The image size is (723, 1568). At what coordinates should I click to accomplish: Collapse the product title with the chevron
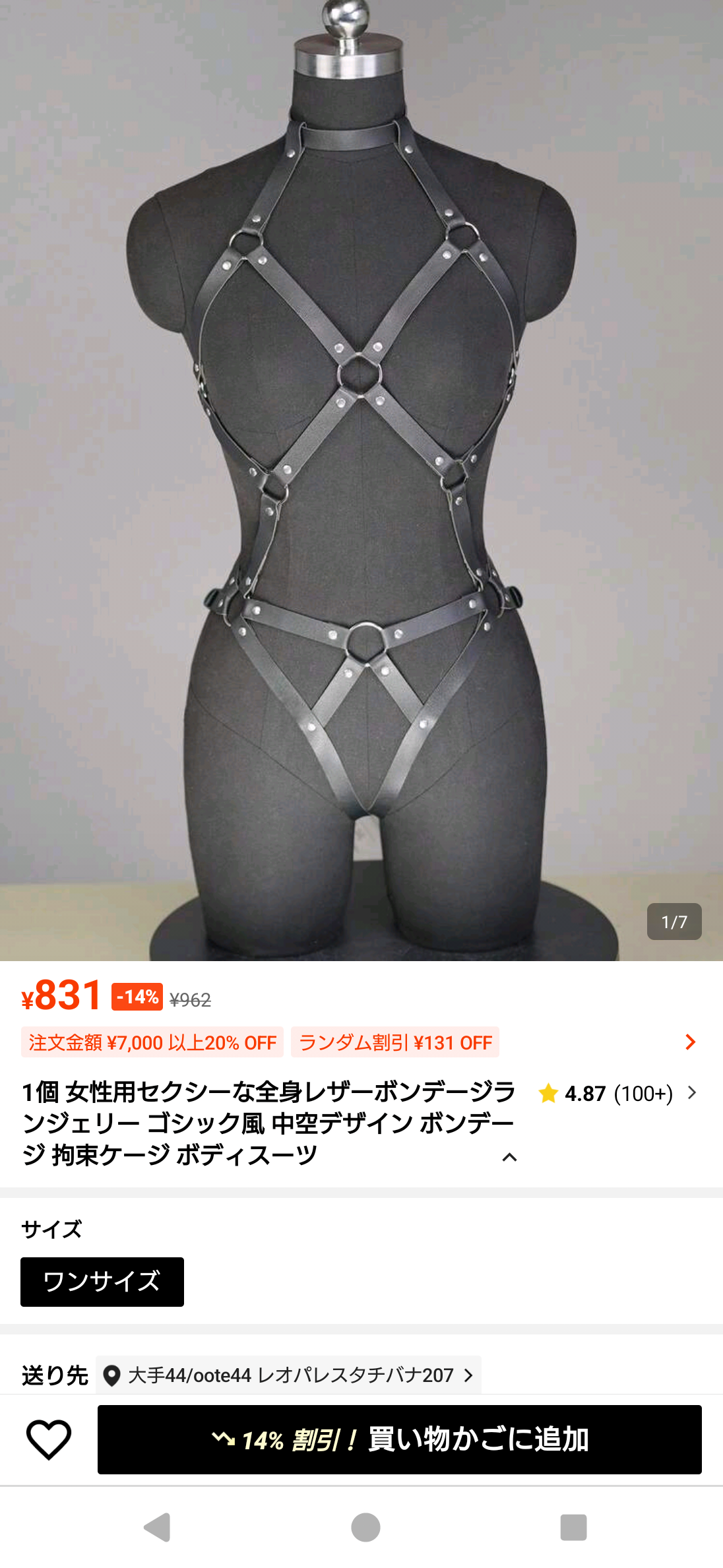tap(509, 1157)
